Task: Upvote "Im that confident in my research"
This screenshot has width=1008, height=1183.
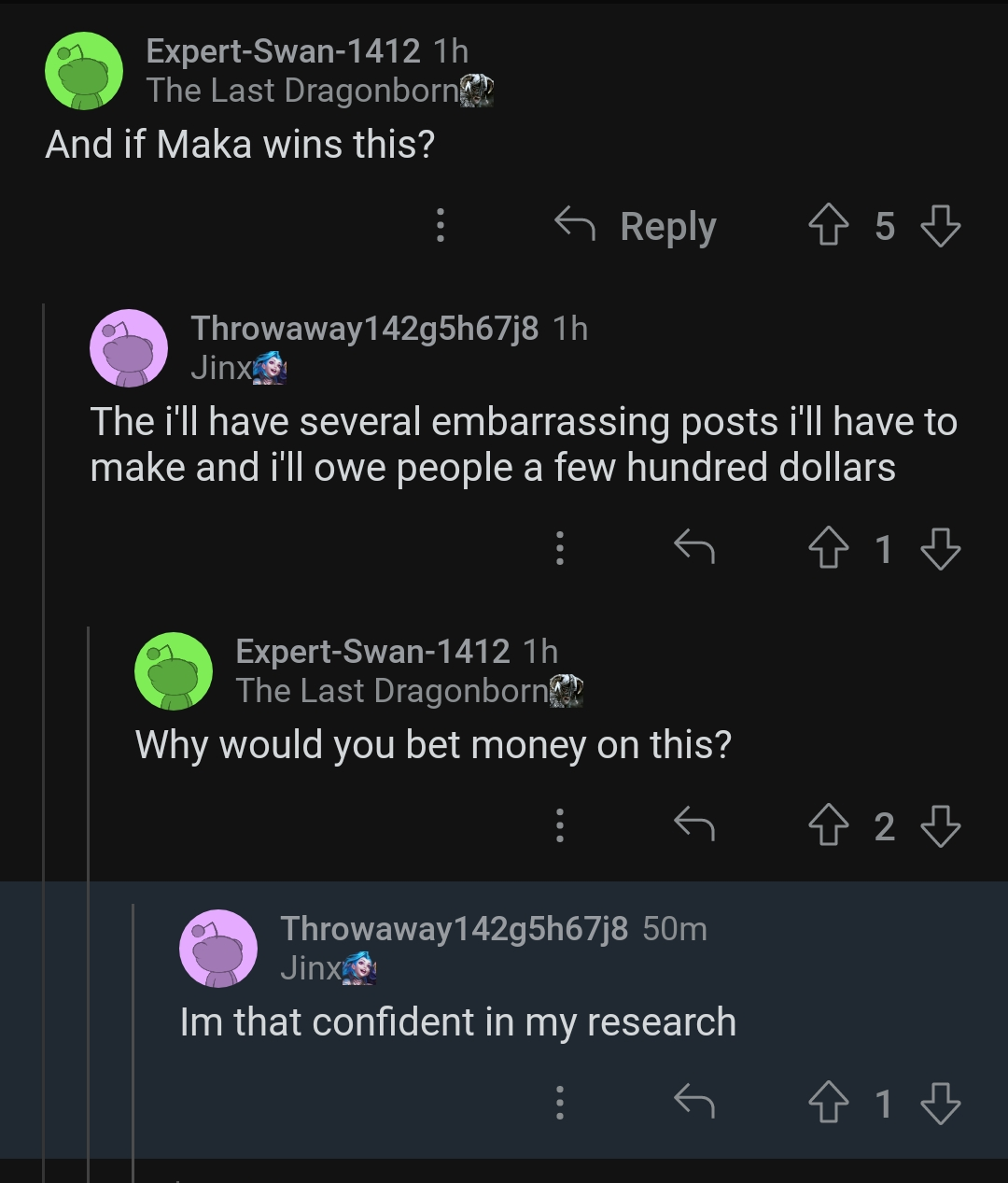Action: pos(826,1104)
